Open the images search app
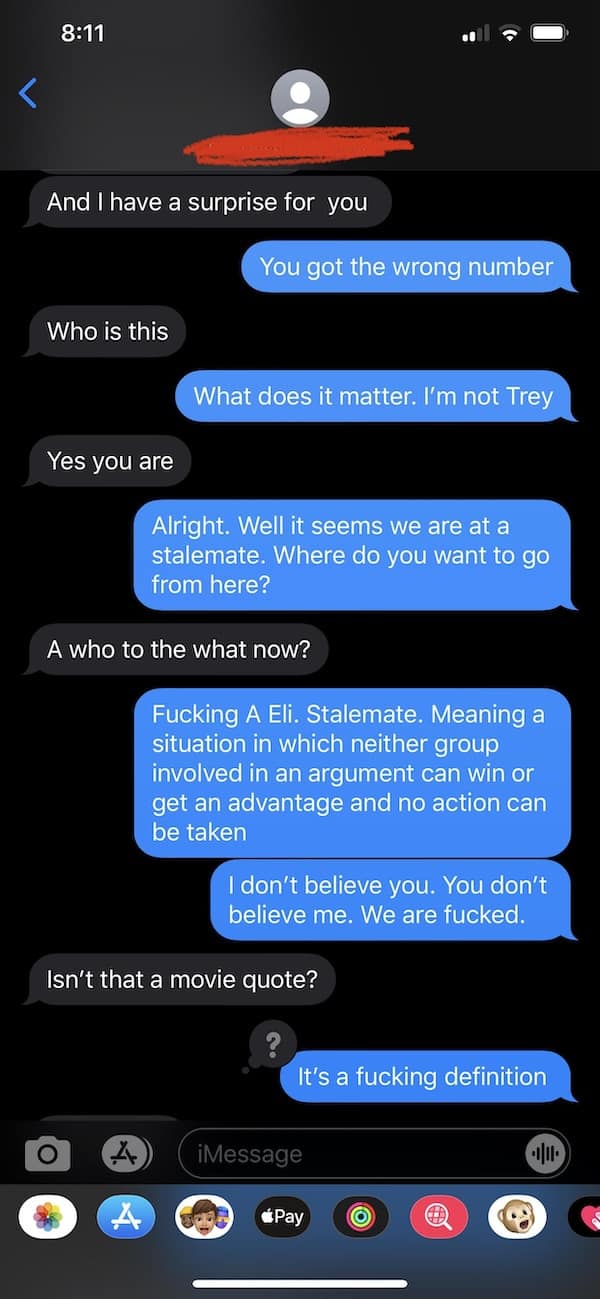 tap(438, 1217)
